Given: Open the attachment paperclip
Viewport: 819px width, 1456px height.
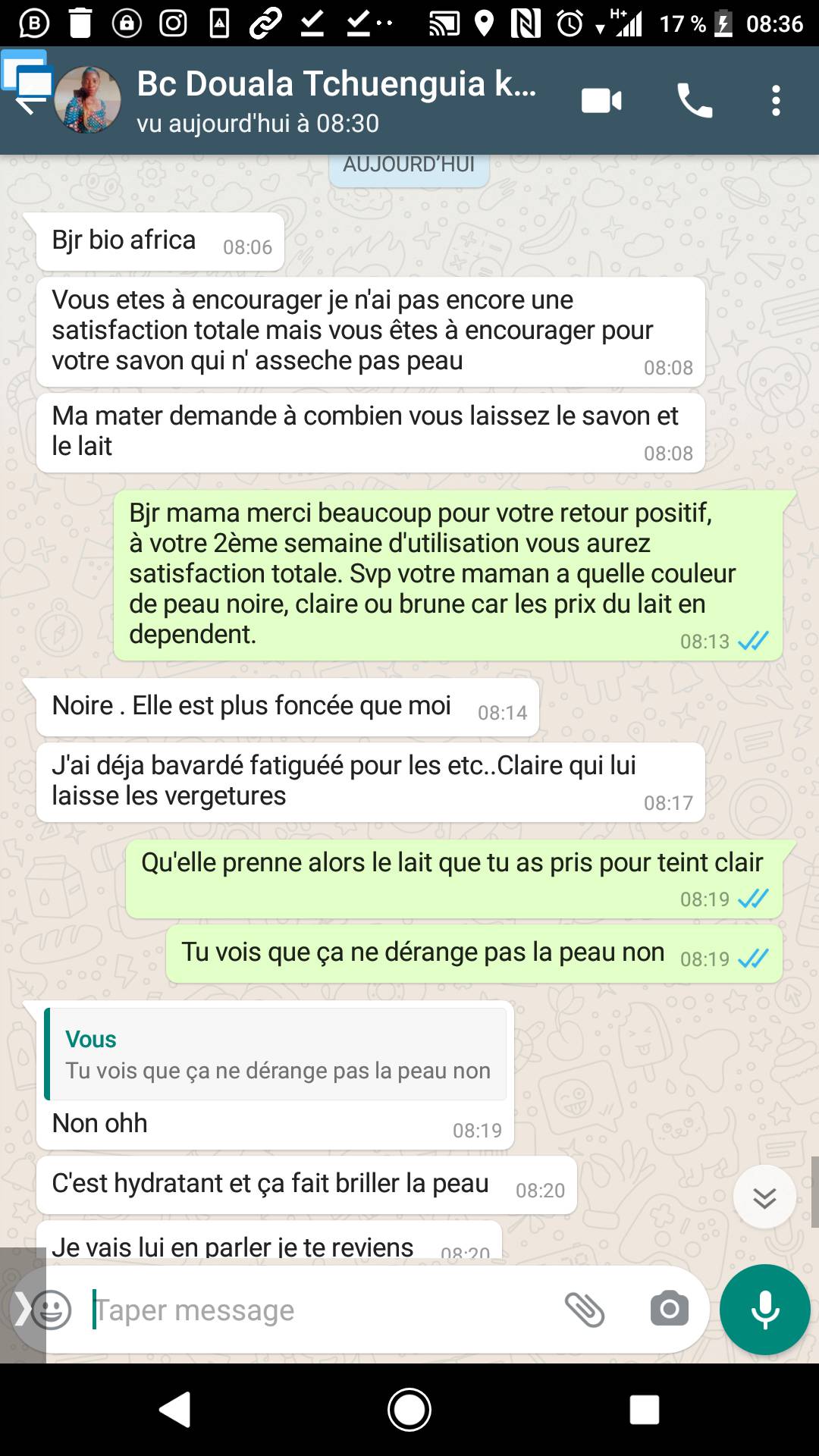Looking at the screenshot, I should pos(585,1310).
